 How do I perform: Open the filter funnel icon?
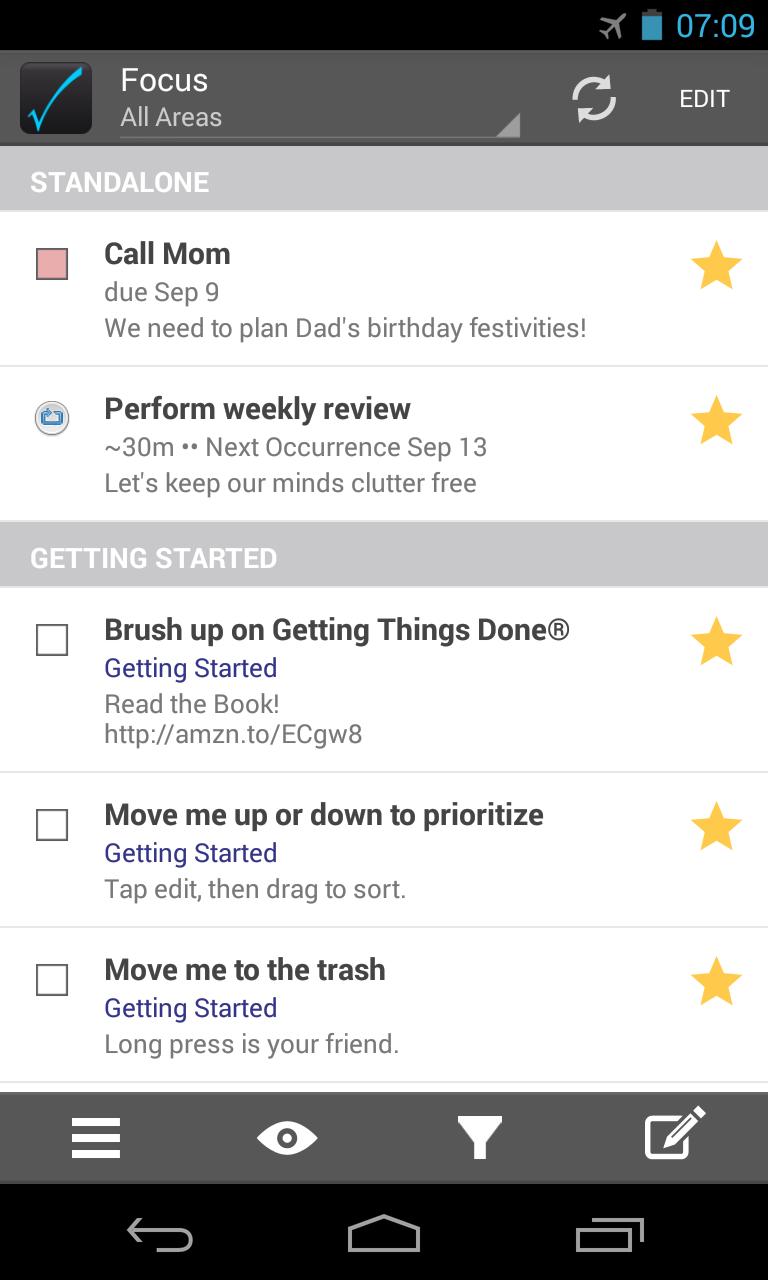pyautogui.click(x=479, y=1138)
